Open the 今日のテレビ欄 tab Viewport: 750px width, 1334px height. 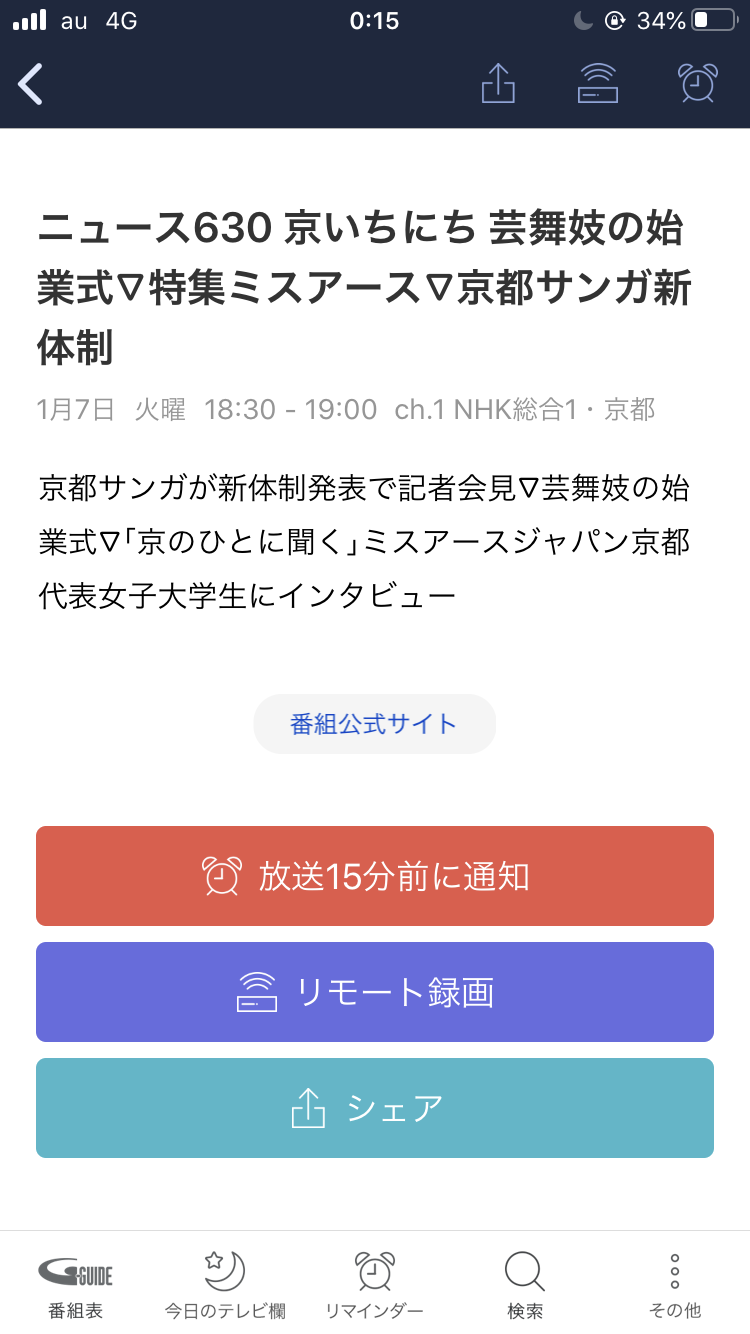[225, 1284]
